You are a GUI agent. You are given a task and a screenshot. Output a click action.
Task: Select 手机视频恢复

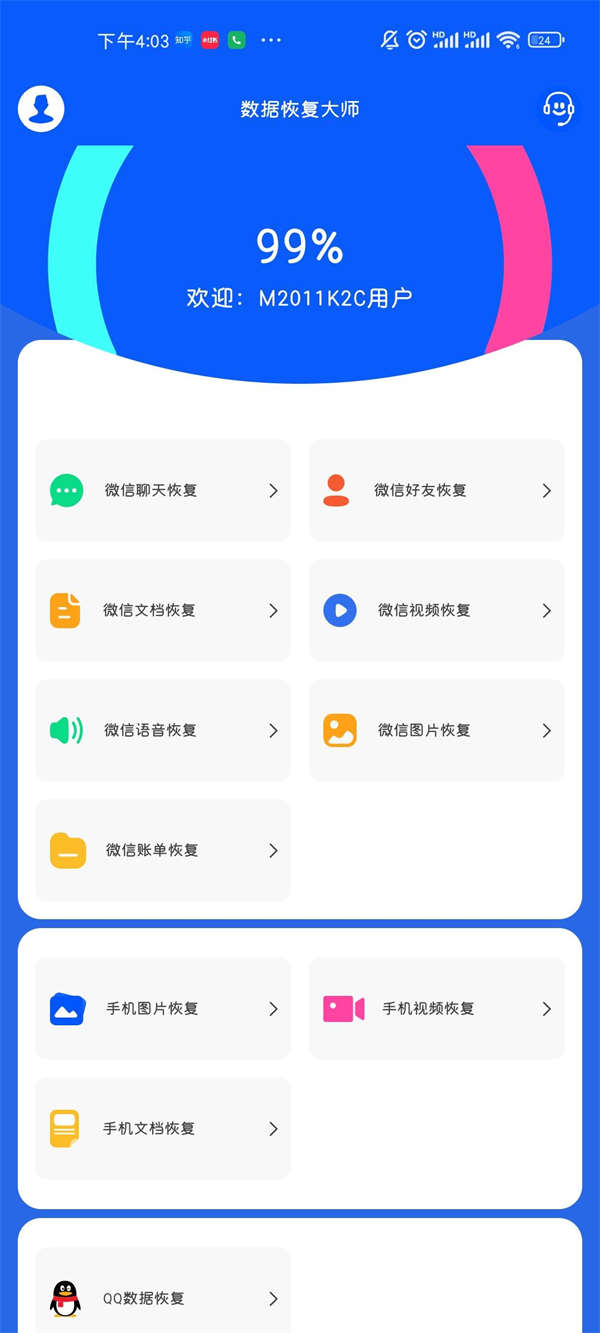coord(436,1008)
